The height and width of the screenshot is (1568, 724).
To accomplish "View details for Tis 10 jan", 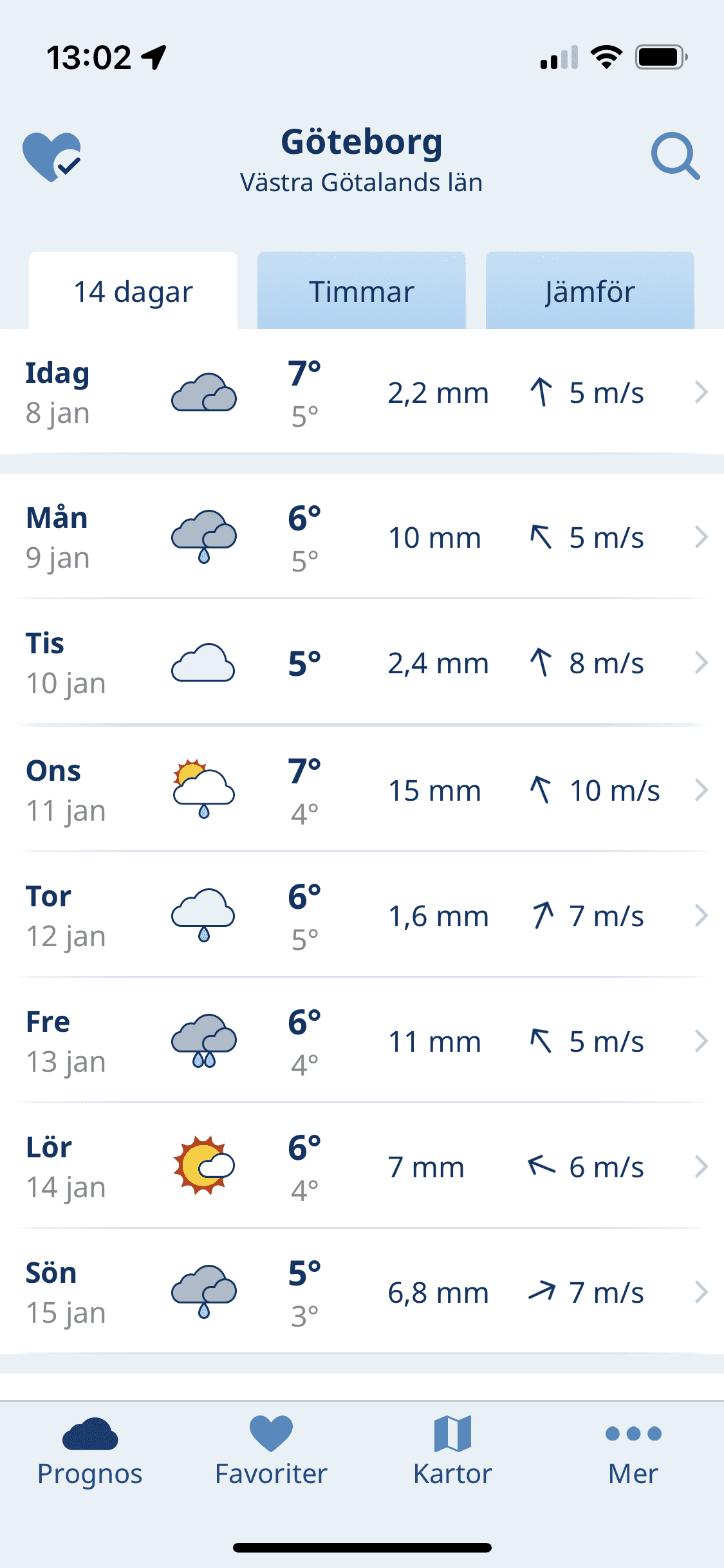I will (362, 663).
